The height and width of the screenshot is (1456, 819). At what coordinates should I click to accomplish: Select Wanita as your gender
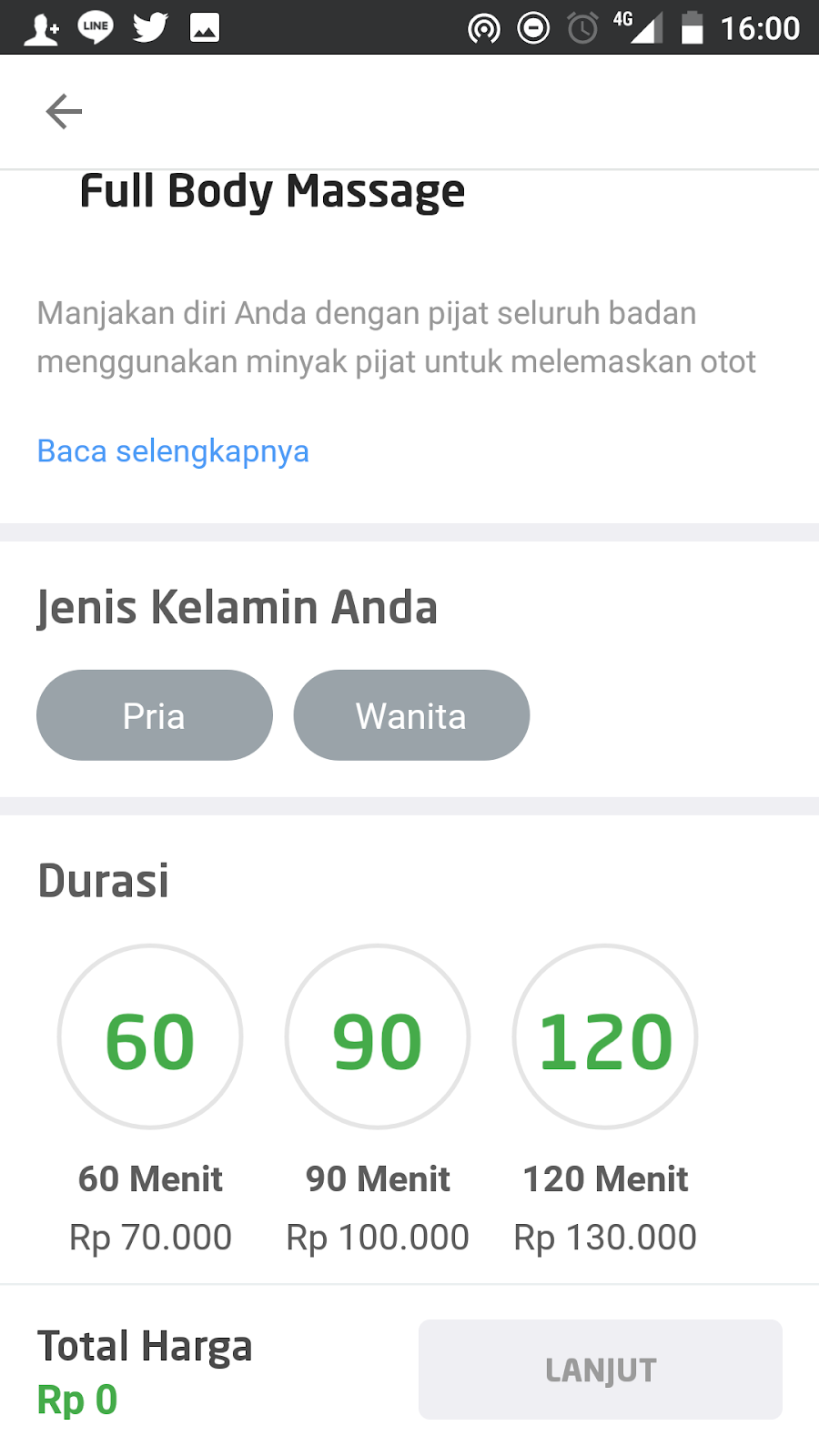411,715
